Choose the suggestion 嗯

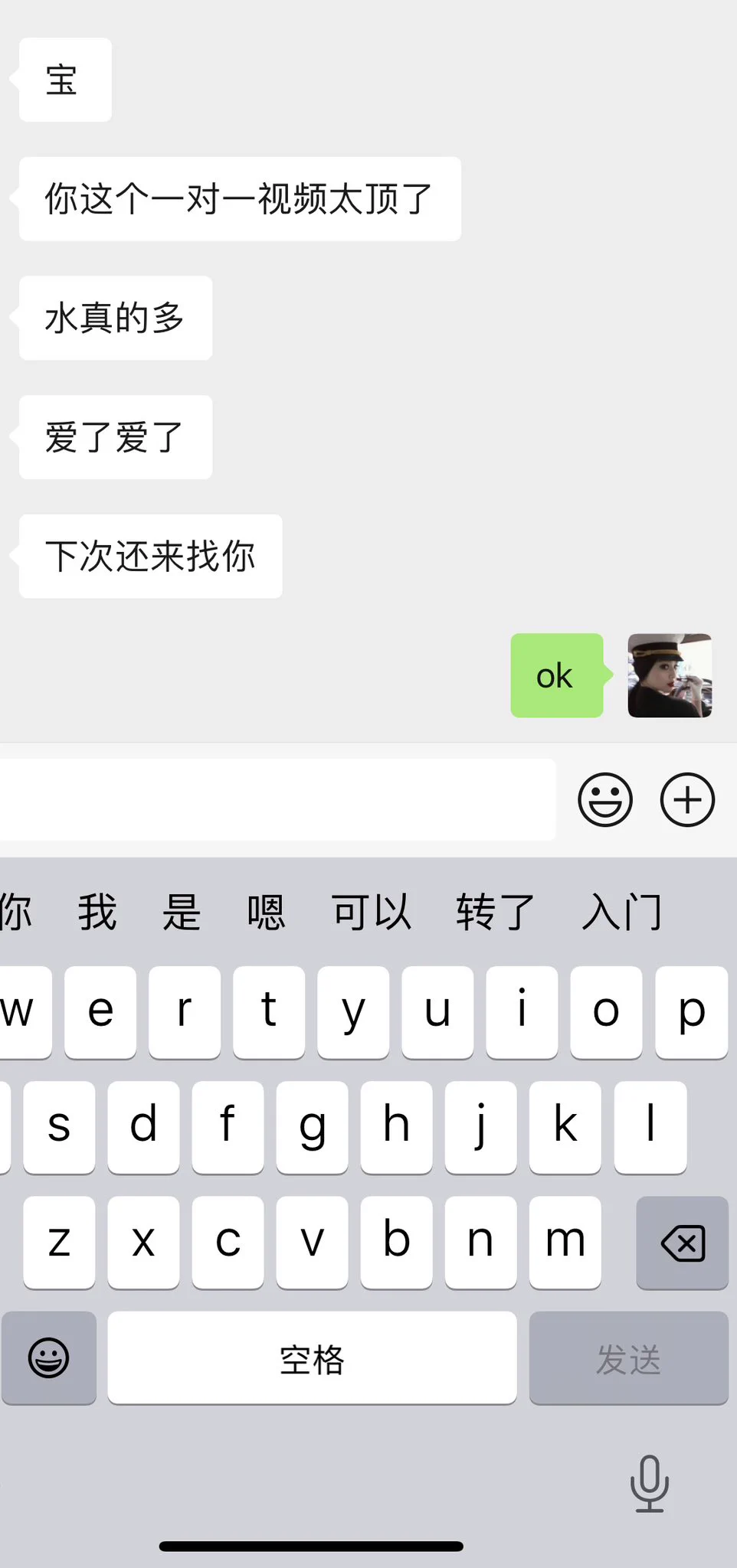coord(266,912)
